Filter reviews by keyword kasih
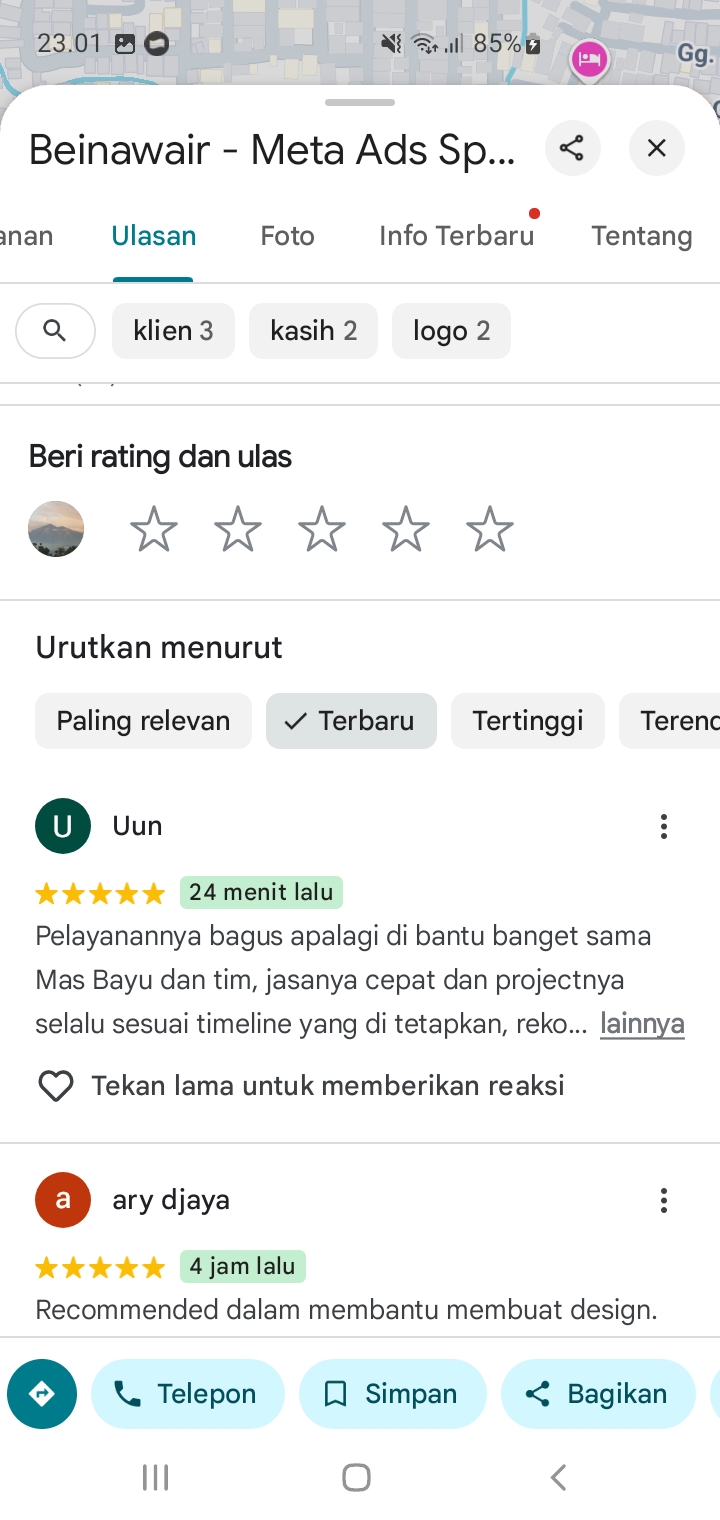The image size is (720, 1520). click(x=313, y=331)
